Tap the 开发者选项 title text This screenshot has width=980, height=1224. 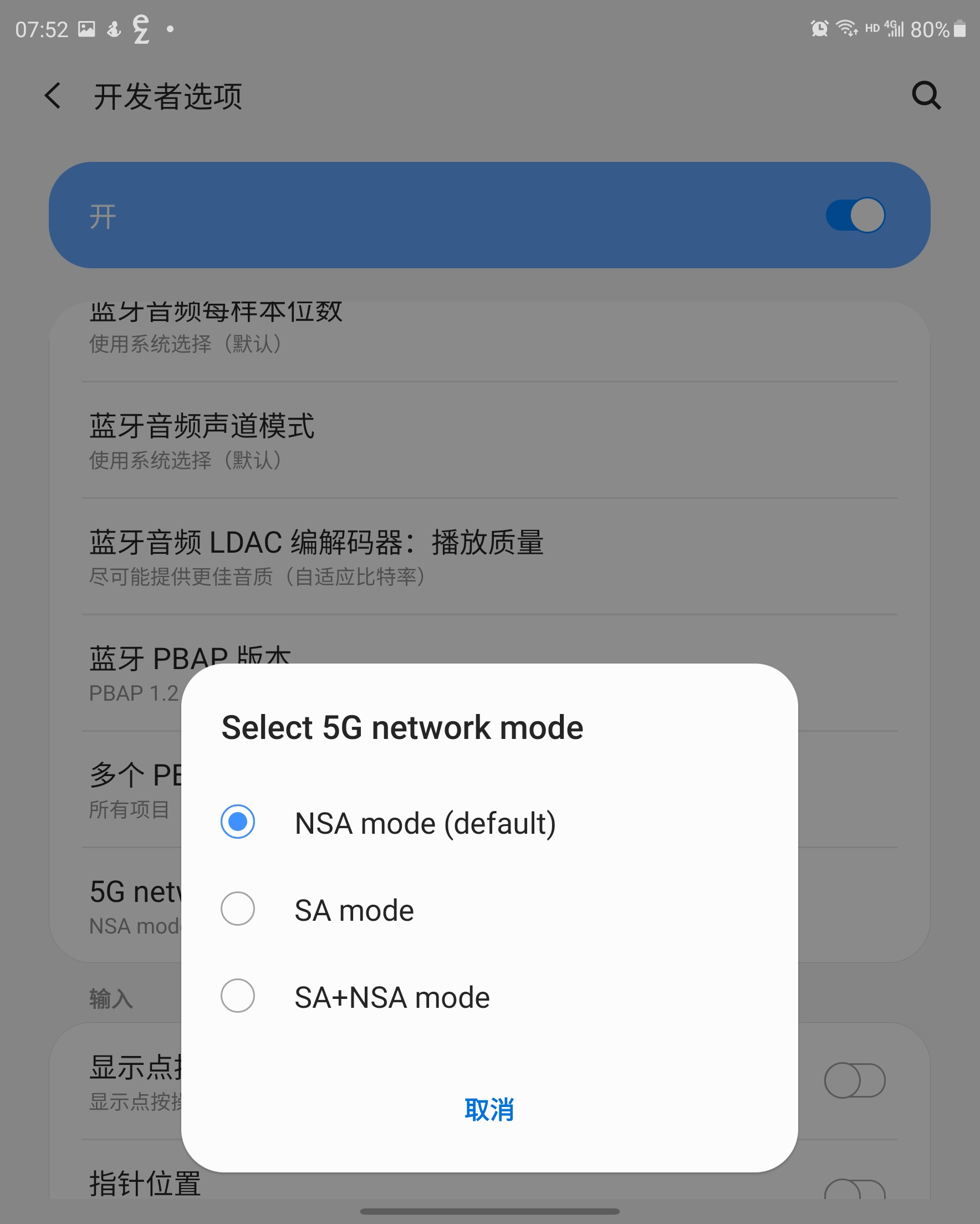[x=169, y=96]
